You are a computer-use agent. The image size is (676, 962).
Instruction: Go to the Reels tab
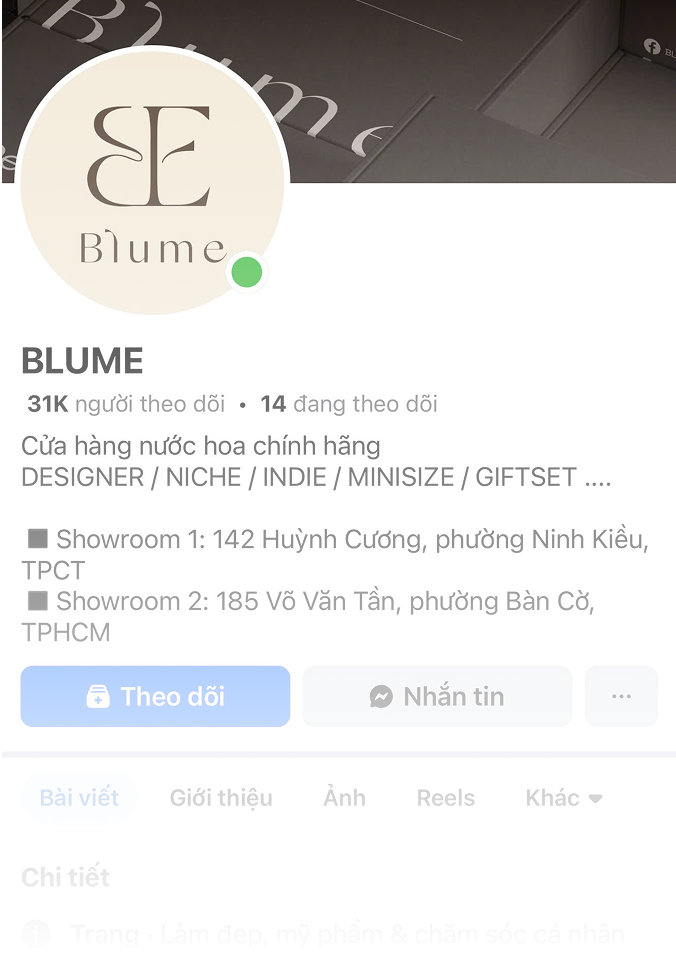(x=445, y=798)
